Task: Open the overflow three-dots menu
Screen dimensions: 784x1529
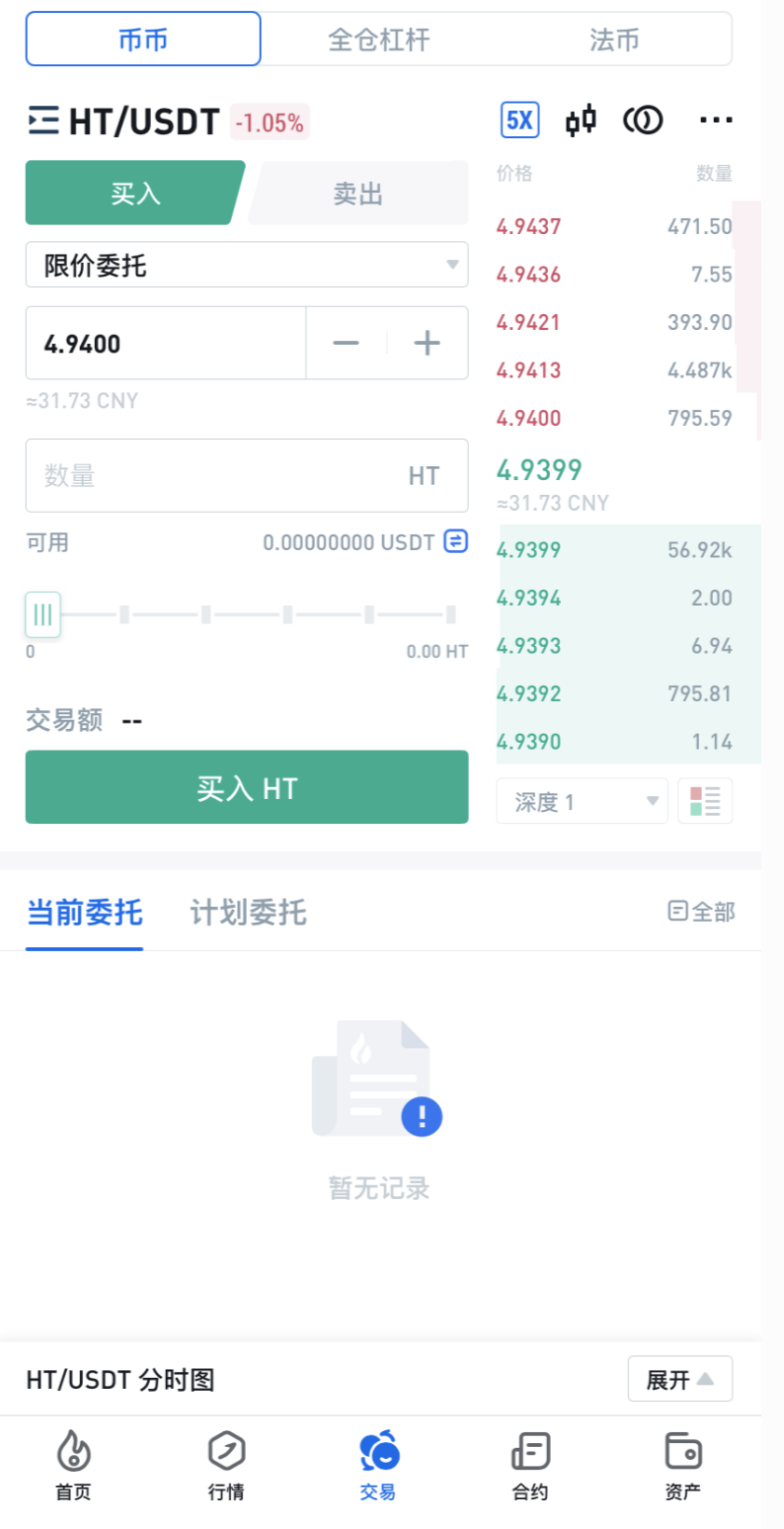Action: [x=715, y=121]
